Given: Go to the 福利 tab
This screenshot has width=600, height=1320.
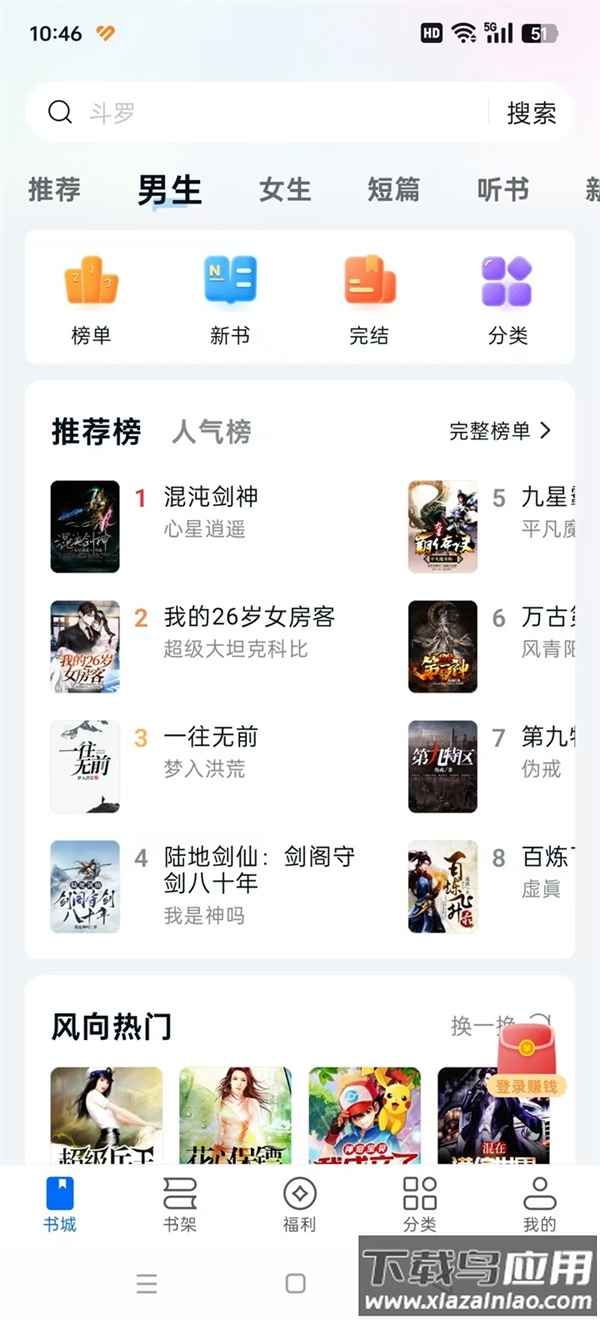Looking at the screenshot, I should (x=299, y=1204).
